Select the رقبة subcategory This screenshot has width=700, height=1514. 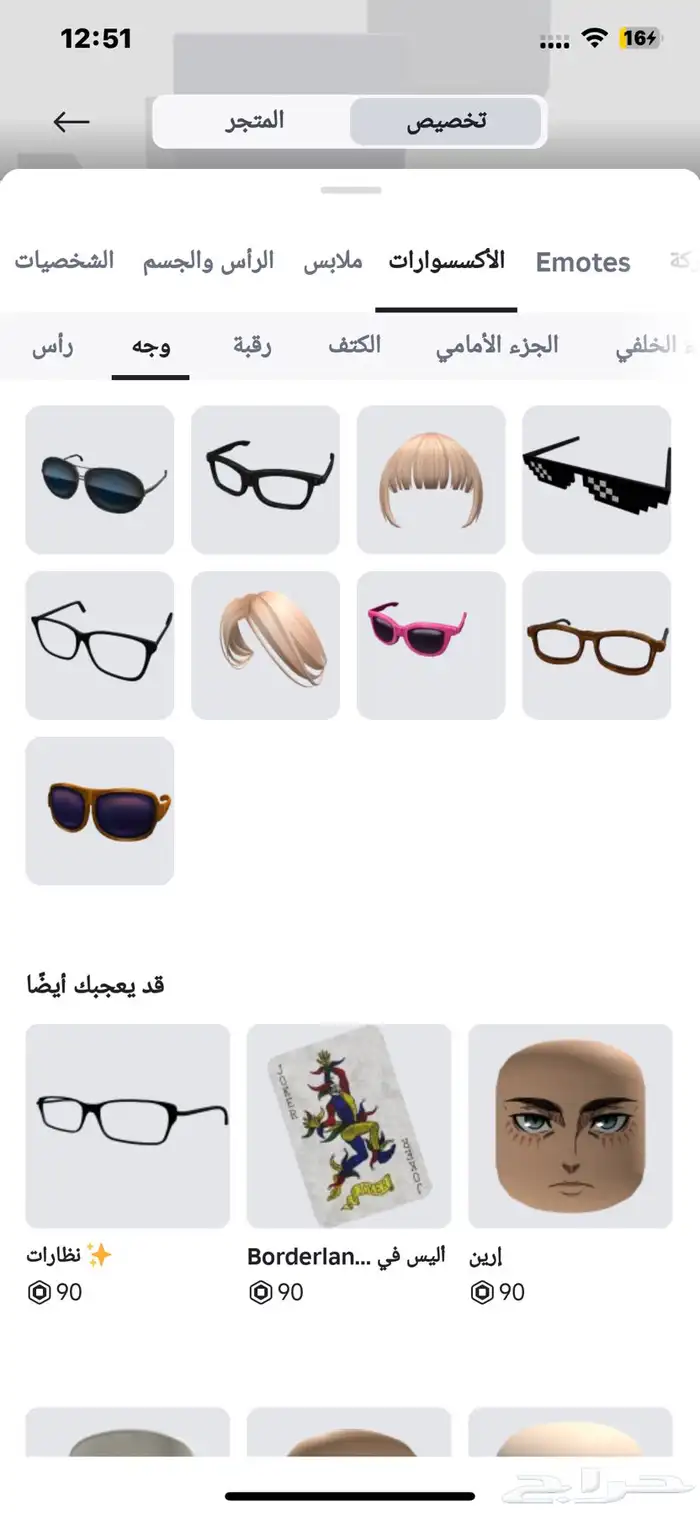coord(253,346)
